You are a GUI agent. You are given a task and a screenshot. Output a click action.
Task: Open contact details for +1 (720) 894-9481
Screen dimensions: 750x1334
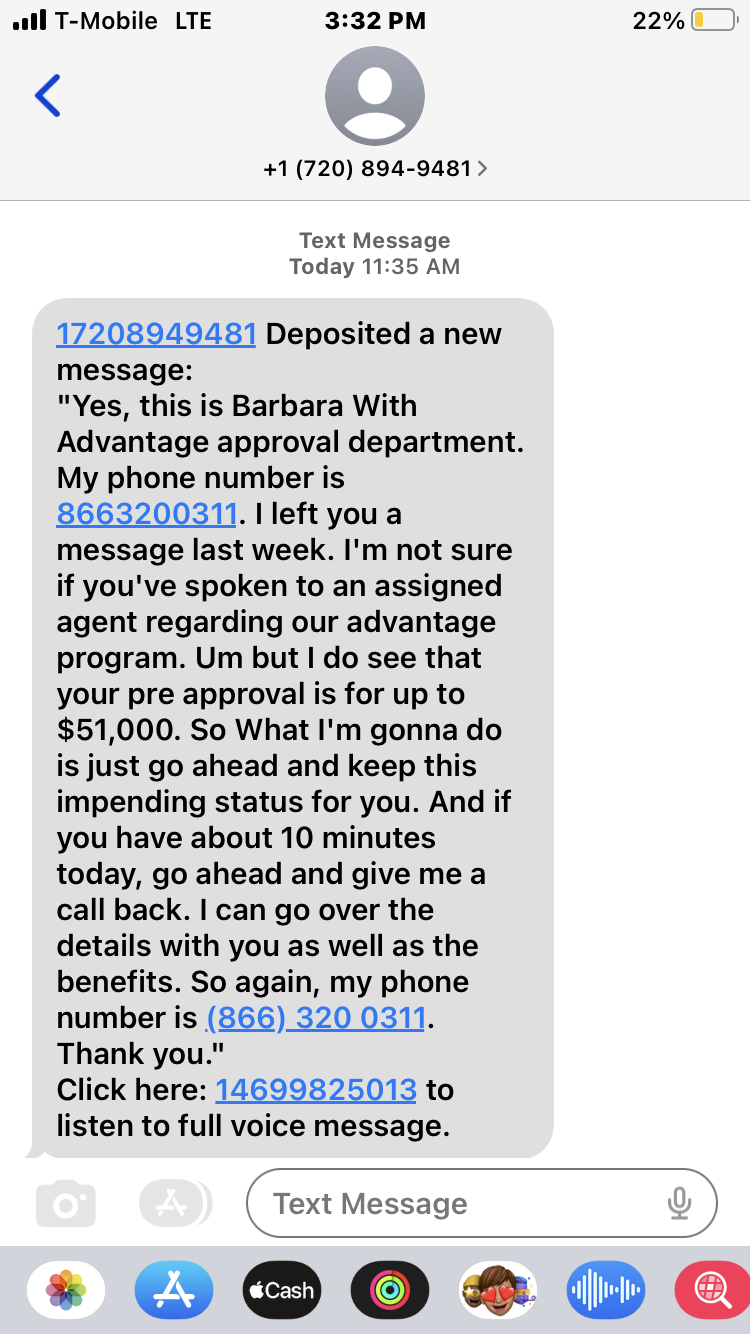point(375,169)
